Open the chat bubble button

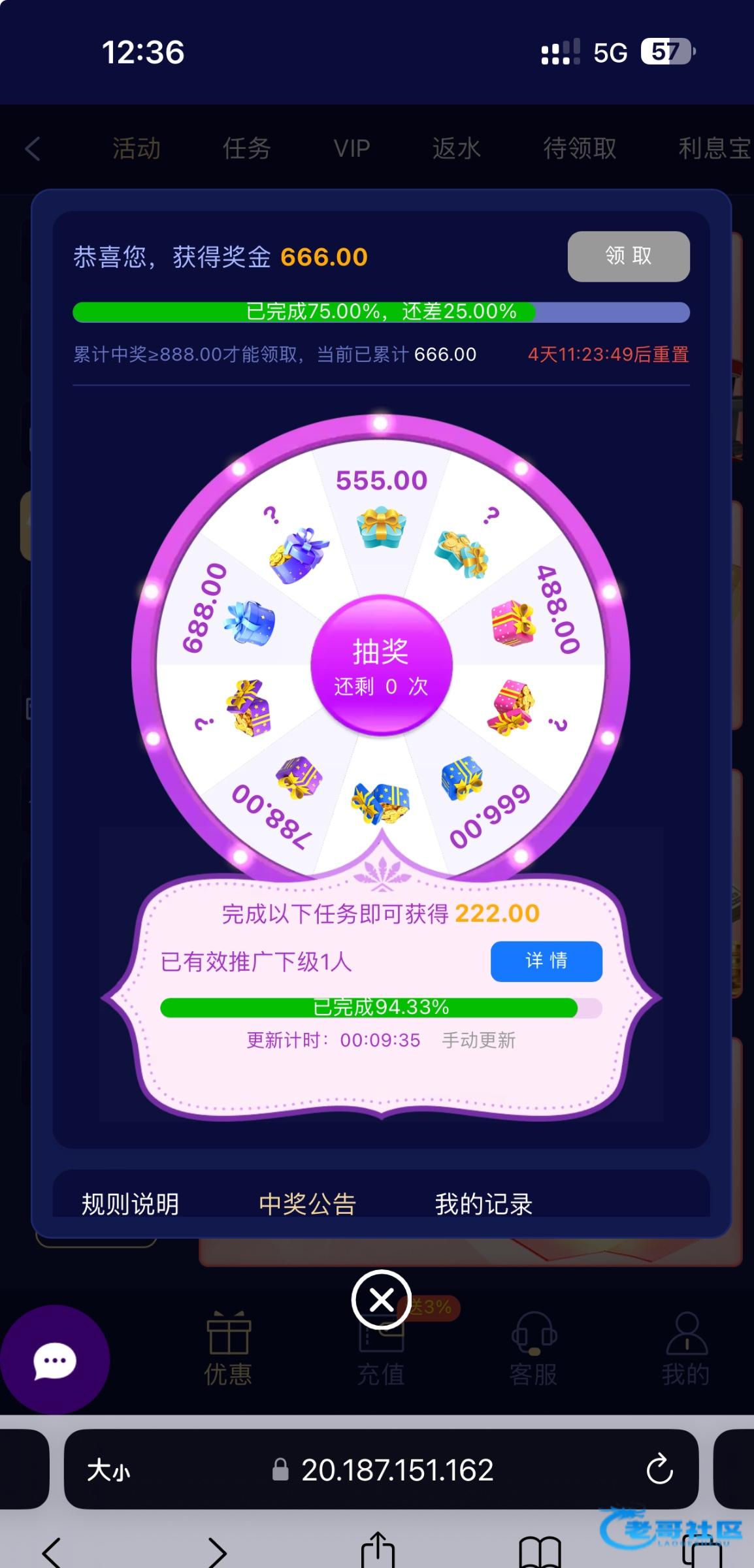[55, 1362]
